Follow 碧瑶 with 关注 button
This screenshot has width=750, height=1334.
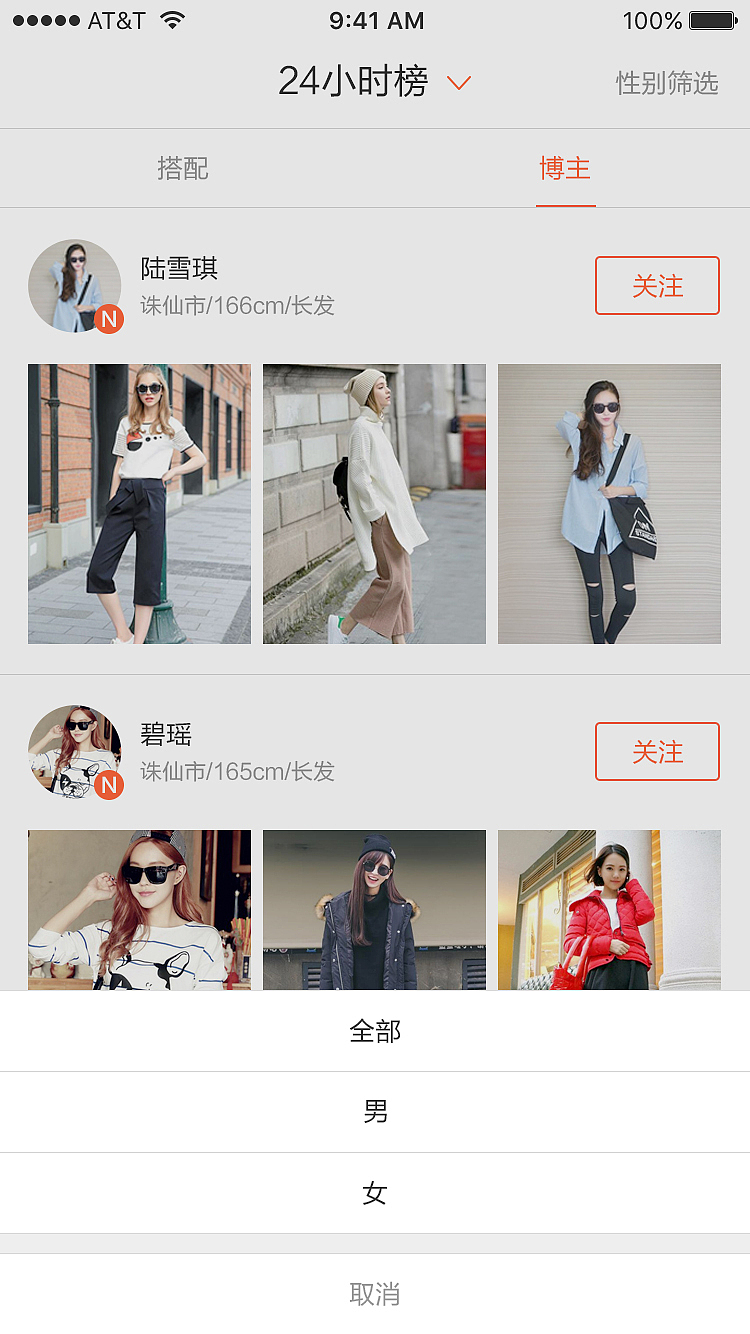[x=657, y=752]
